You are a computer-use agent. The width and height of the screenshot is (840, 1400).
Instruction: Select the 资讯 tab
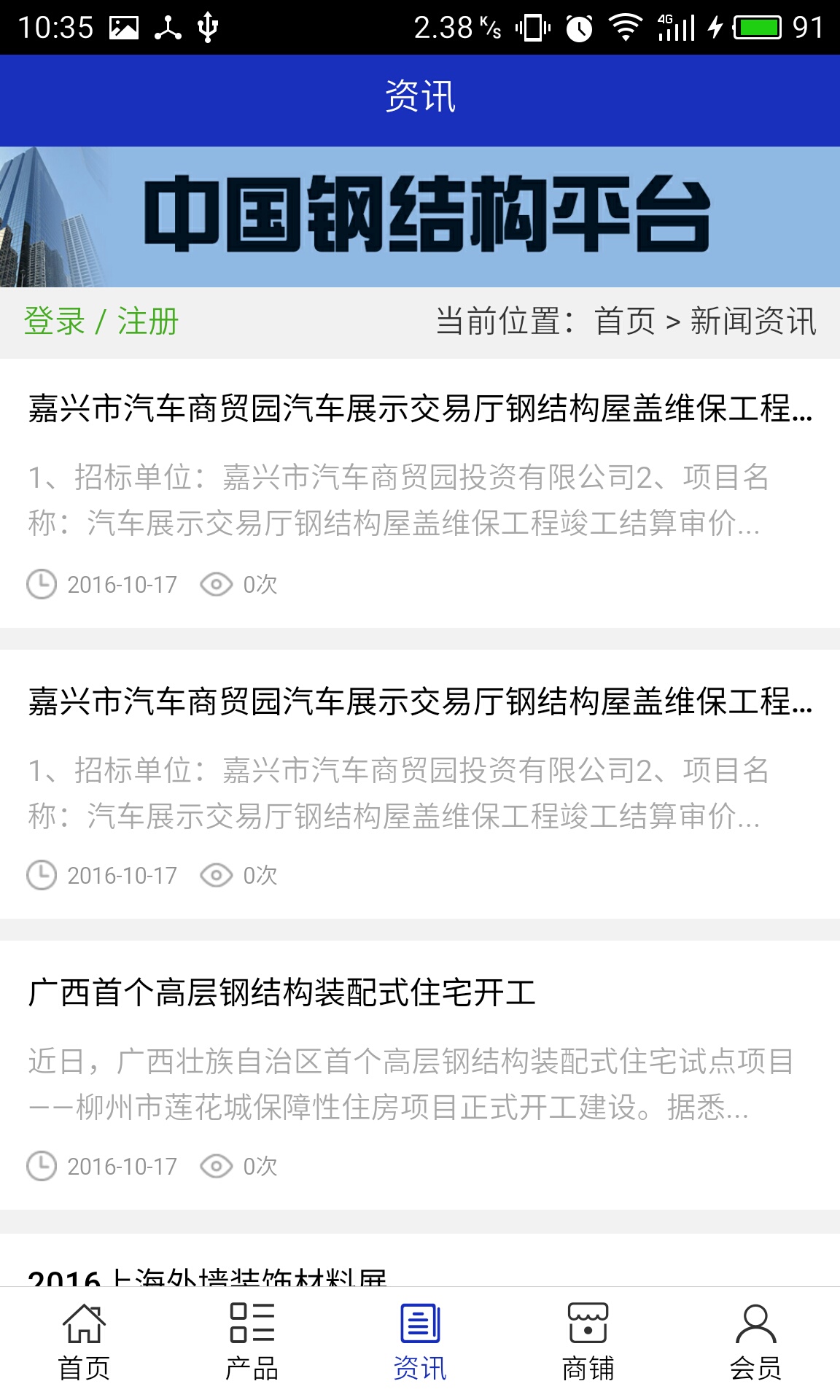[420, 1343]
